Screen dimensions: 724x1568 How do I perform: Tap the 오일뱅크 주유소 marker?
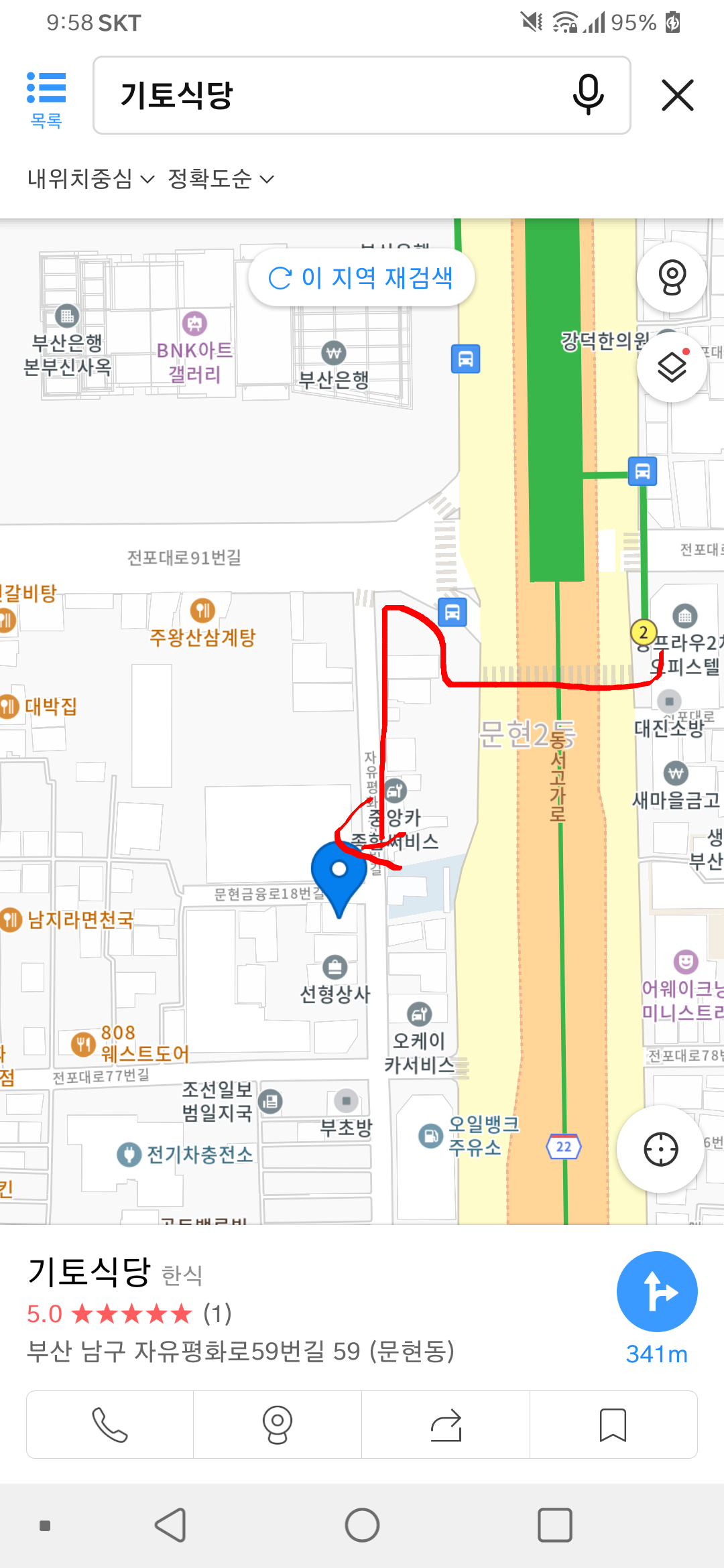pos(430,1135)
